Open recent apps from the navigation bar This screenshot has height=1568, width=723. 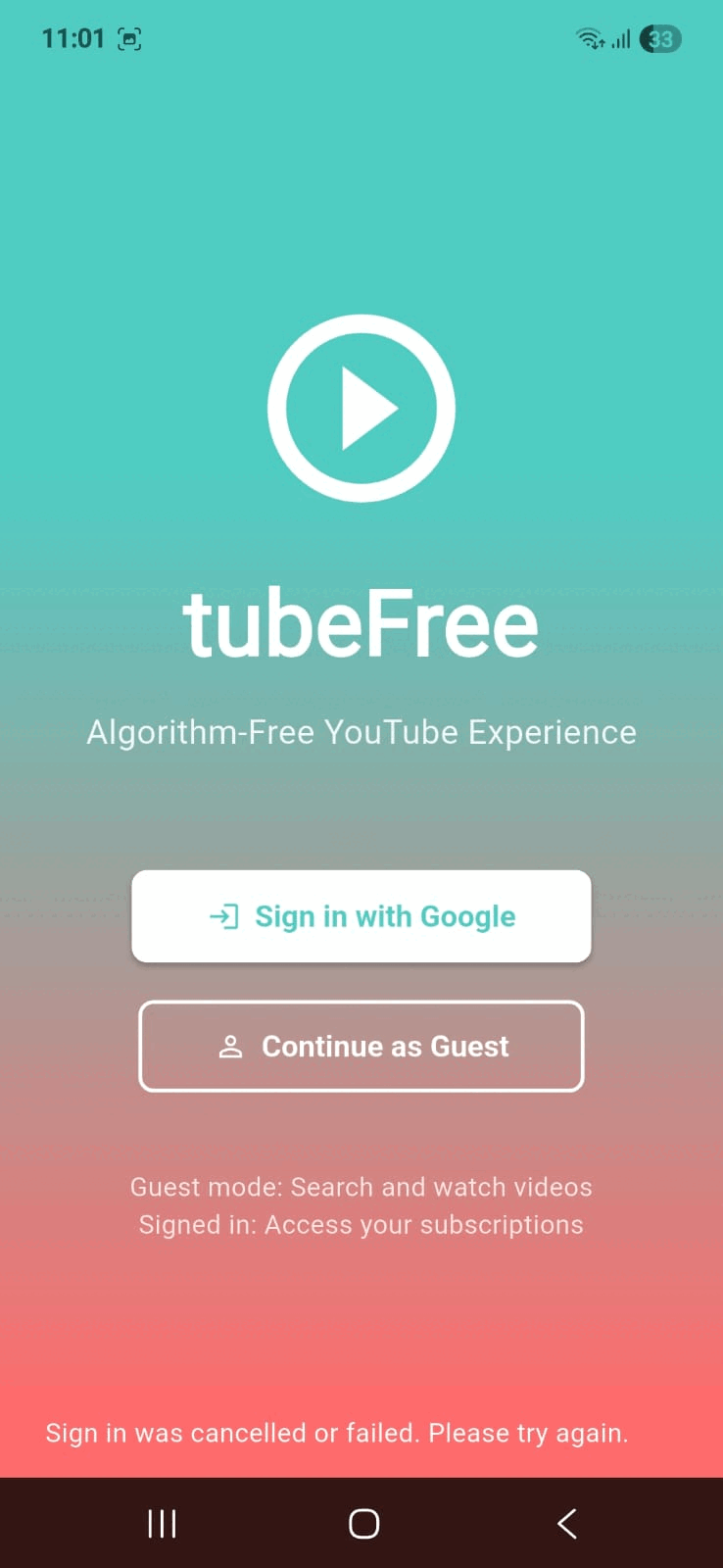tap(162, 1523)
